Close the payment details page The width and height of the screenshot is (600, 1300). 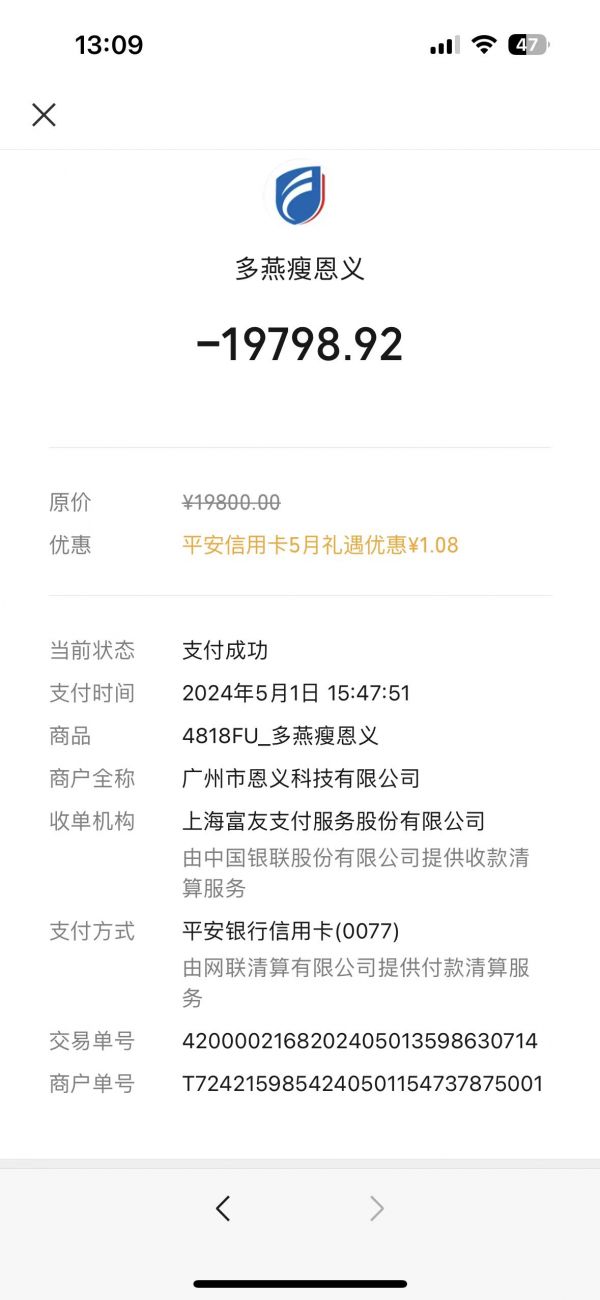tap(44, 115)
